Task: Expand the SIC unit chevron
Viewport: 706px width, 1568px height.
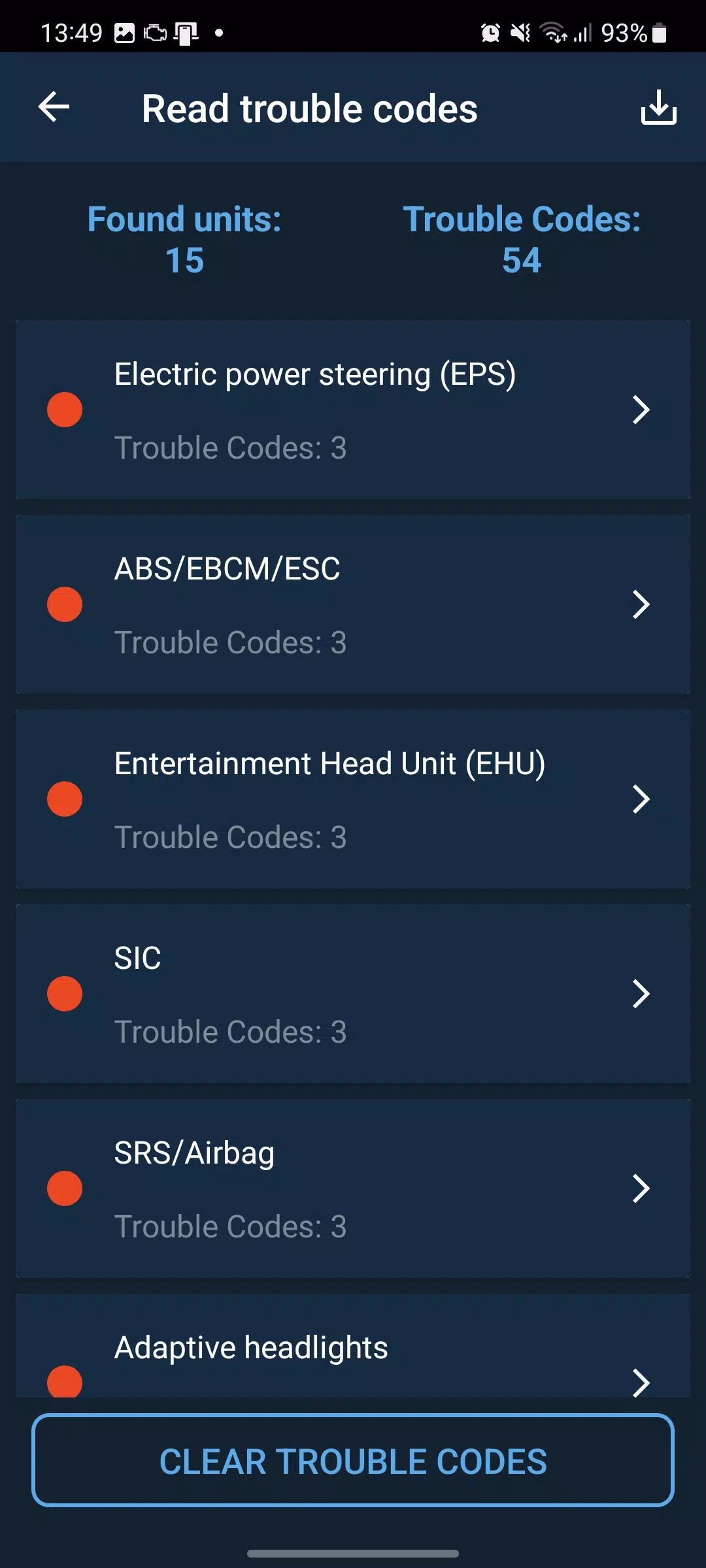Action: pyautogui.click(x=641, y=994)
